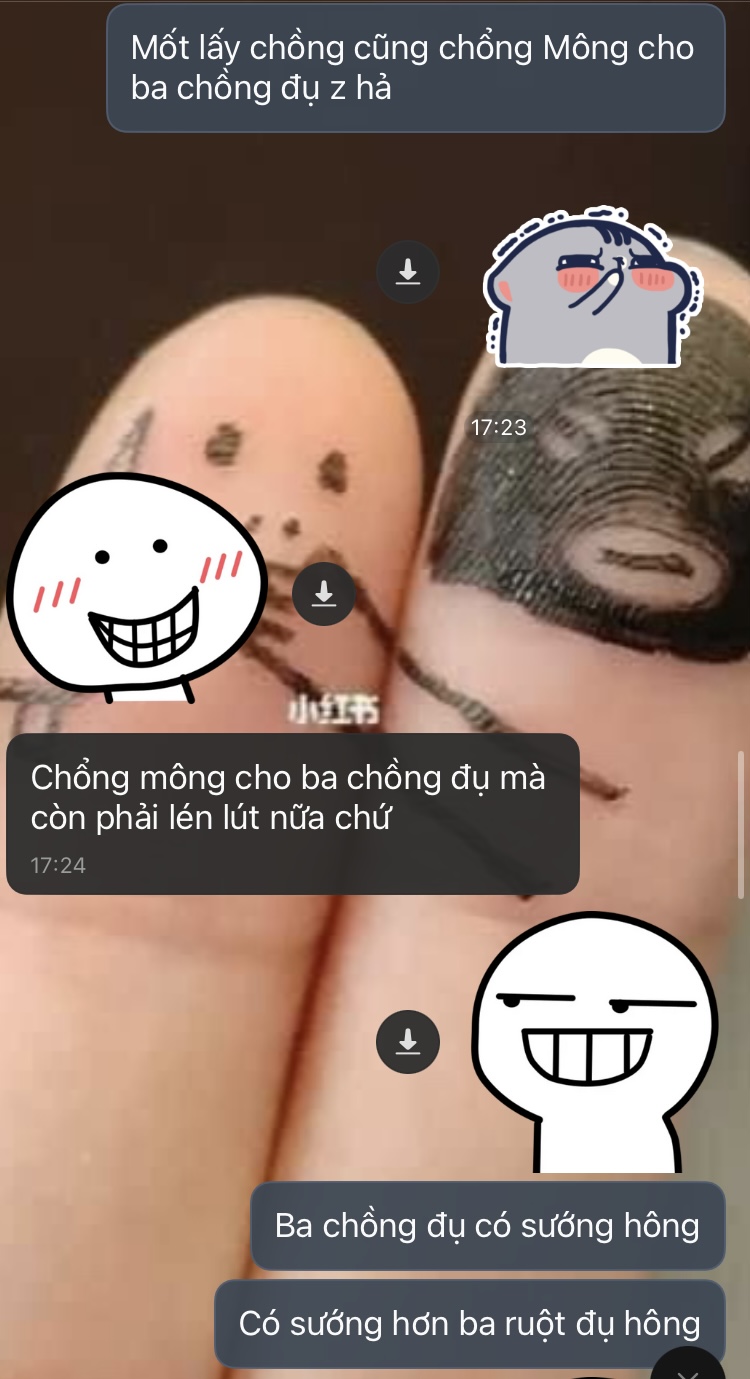Jump to latest messages with down arrow
750x1379 pixels.
(x=688, y=1365)
